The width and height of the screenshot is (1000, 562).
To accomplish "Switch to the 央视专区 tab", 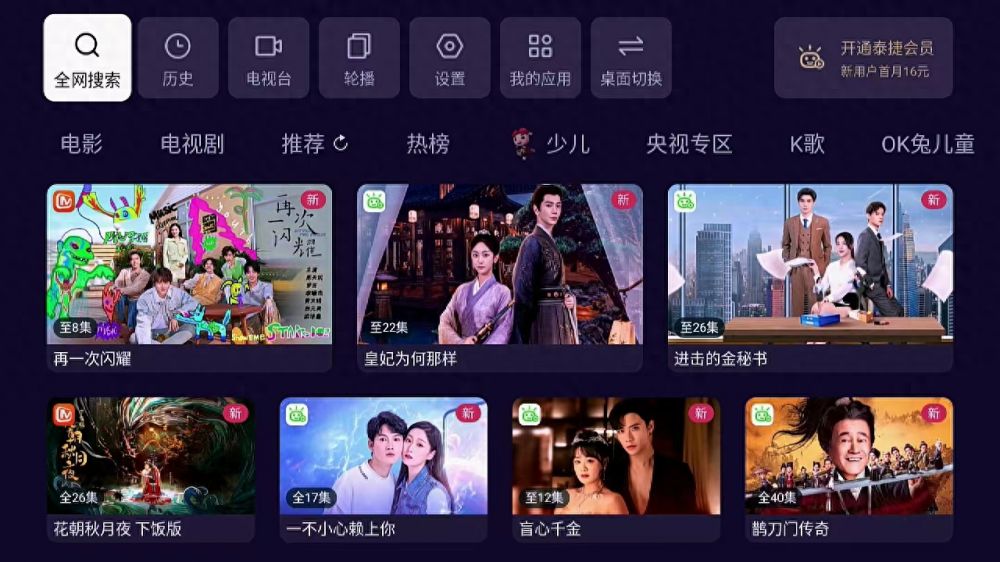I will pyautogui.click(x=689, y=144).
